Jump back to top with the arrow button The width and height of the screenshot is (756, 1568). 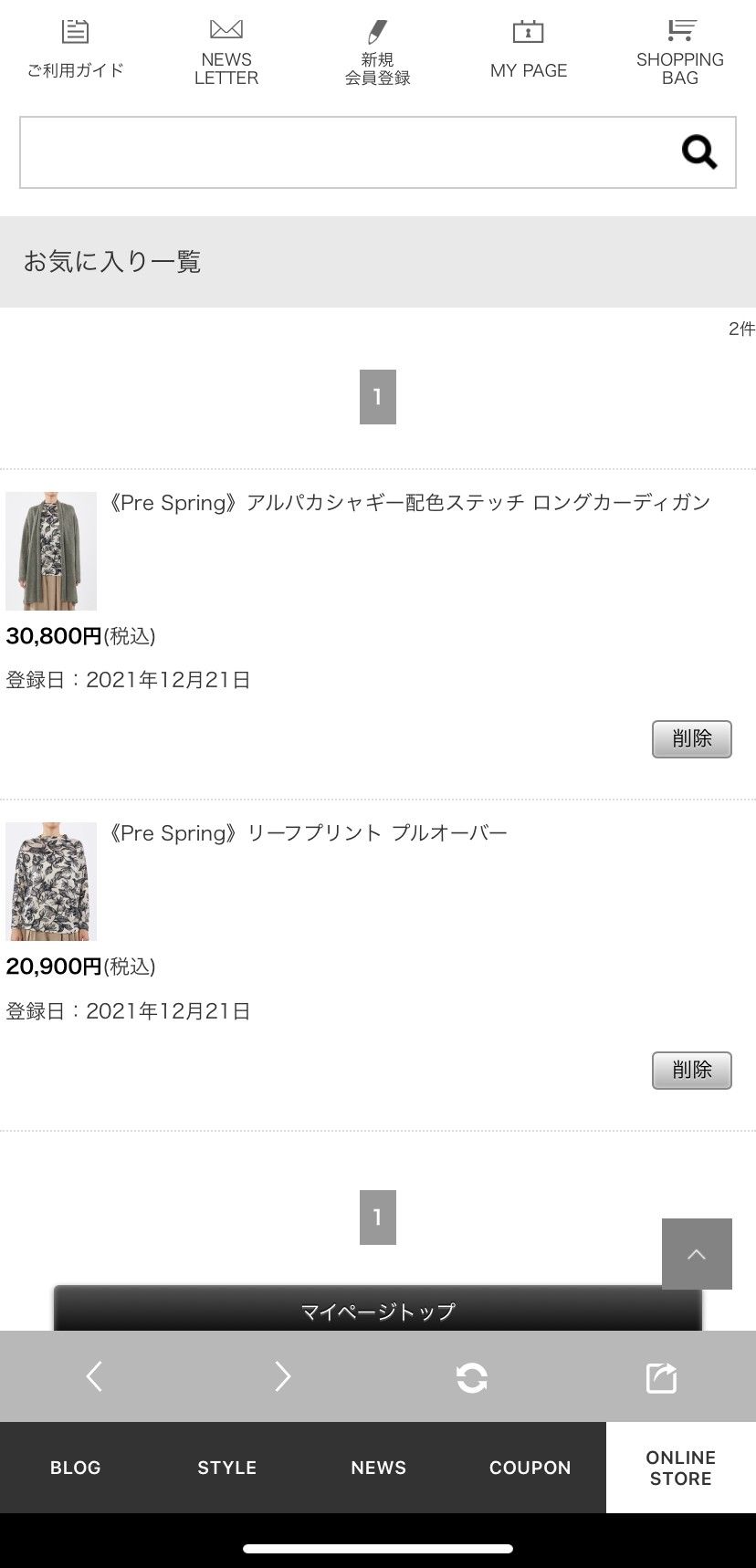697,1253
